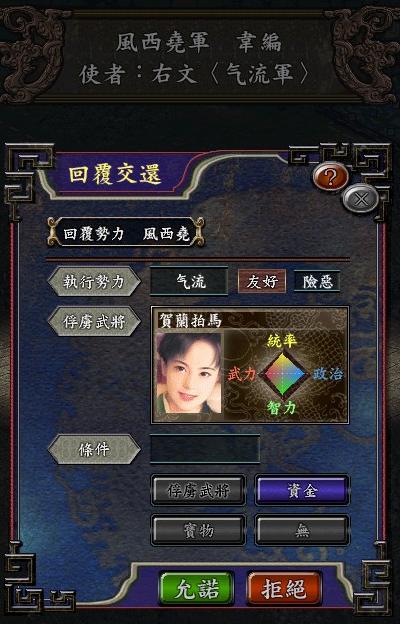This screenshot has height=624, width=400.
Task: Choose 無 for no condition
Action: pyautogui.click(x=302, y=530)
